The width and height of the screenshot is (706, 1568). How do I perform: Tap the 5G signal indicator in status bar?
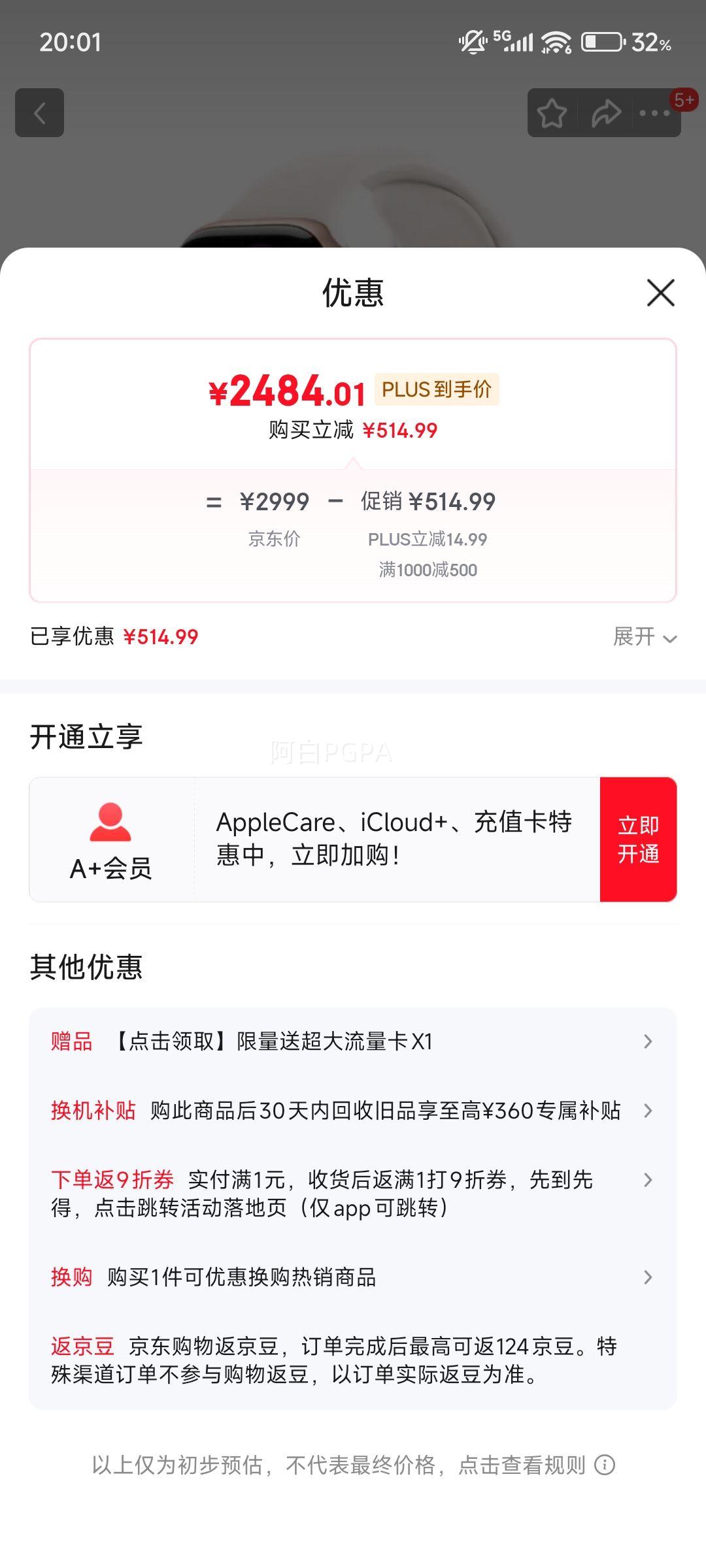(516, 41)
